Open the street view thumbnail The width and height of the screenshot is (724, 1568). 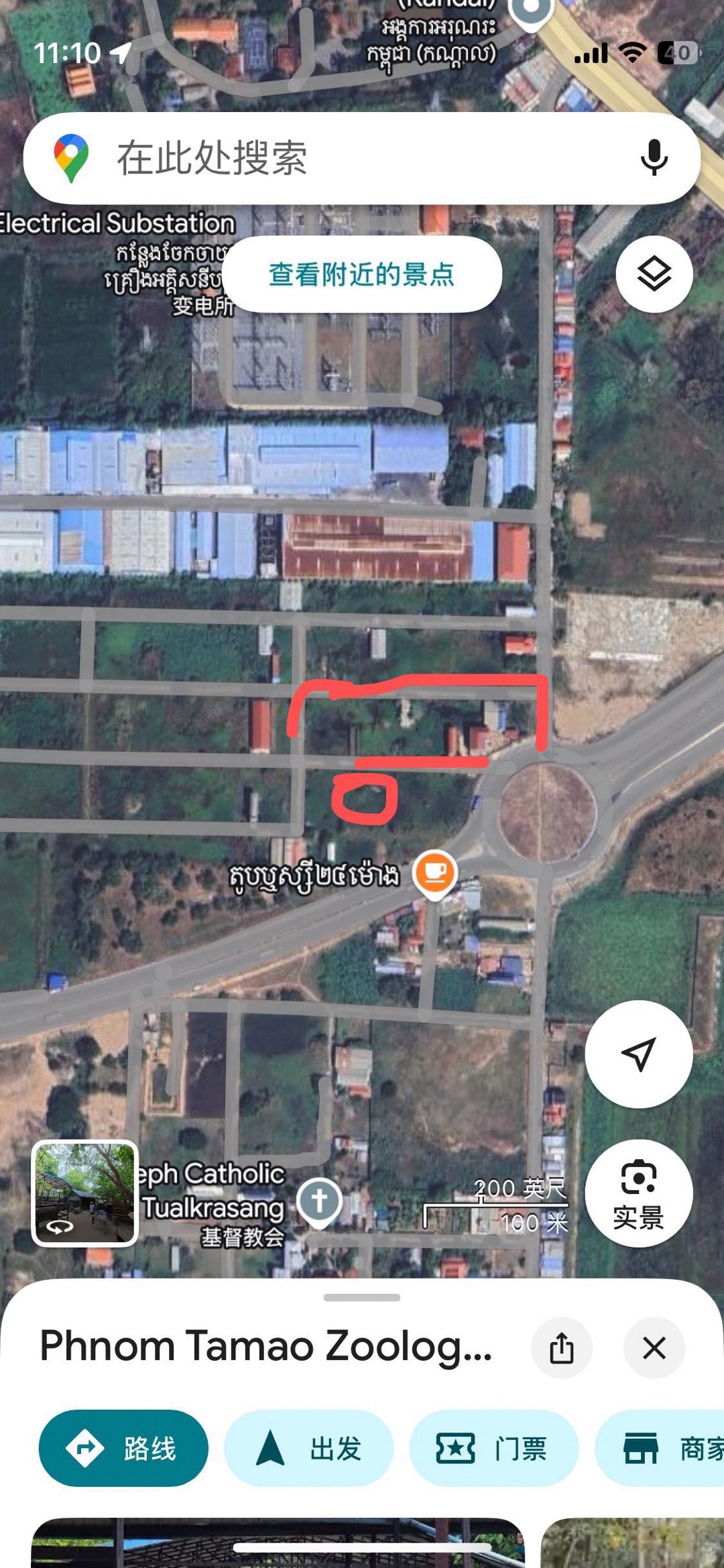coord(85,1193)
